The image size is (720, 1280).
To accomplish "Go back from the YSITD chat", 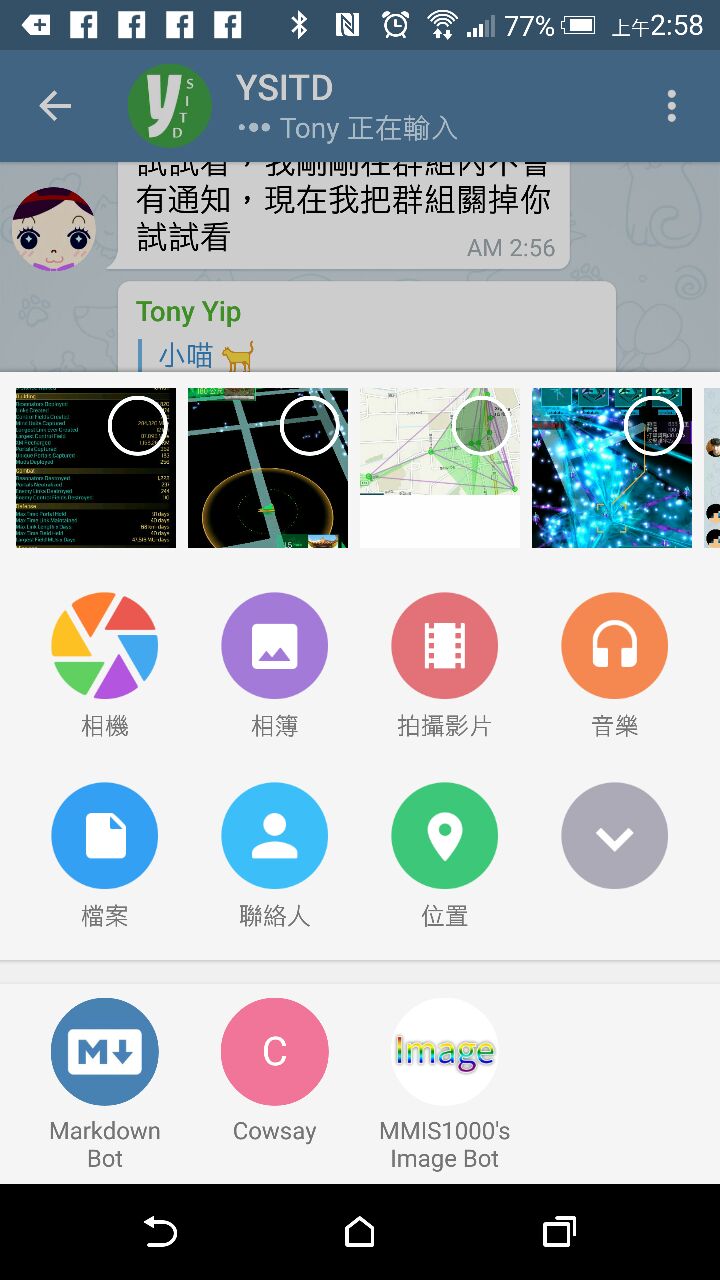I will (55, 106).
